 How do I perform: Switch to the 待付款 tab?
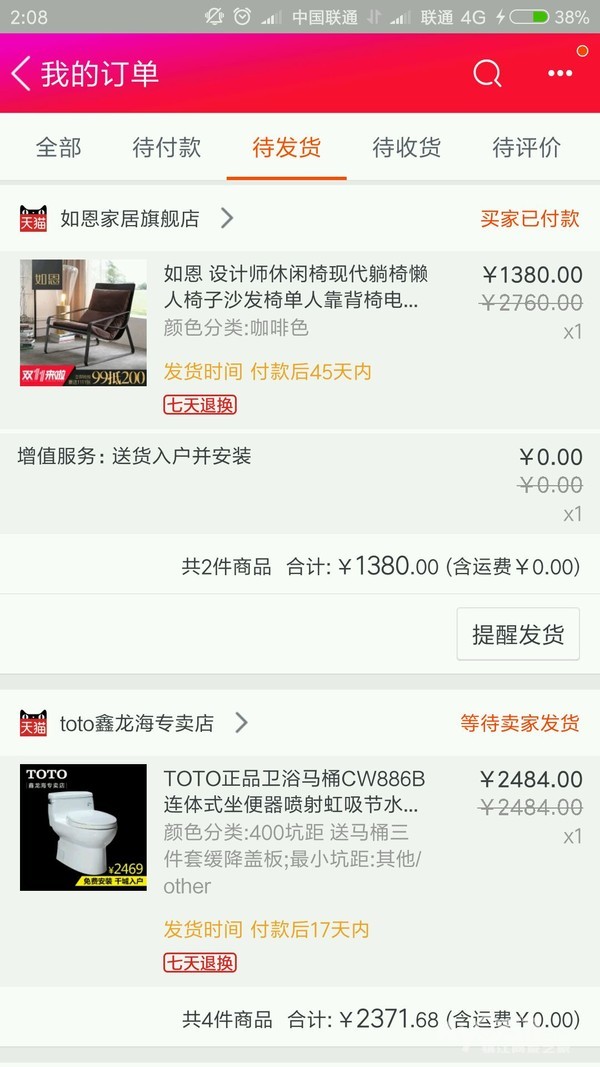tap(167, 148)
